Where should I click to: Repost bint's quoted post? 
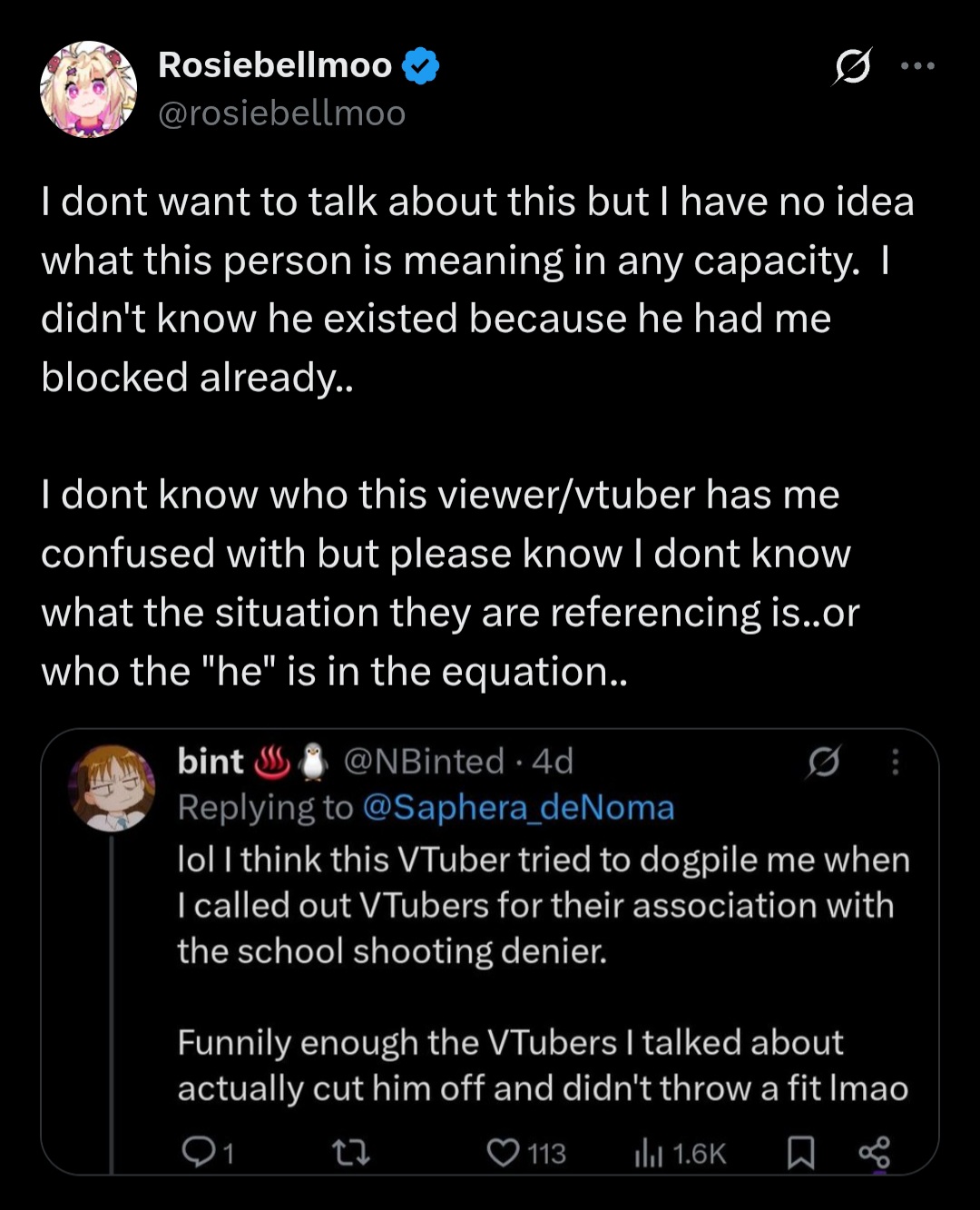coord(350,1153)
